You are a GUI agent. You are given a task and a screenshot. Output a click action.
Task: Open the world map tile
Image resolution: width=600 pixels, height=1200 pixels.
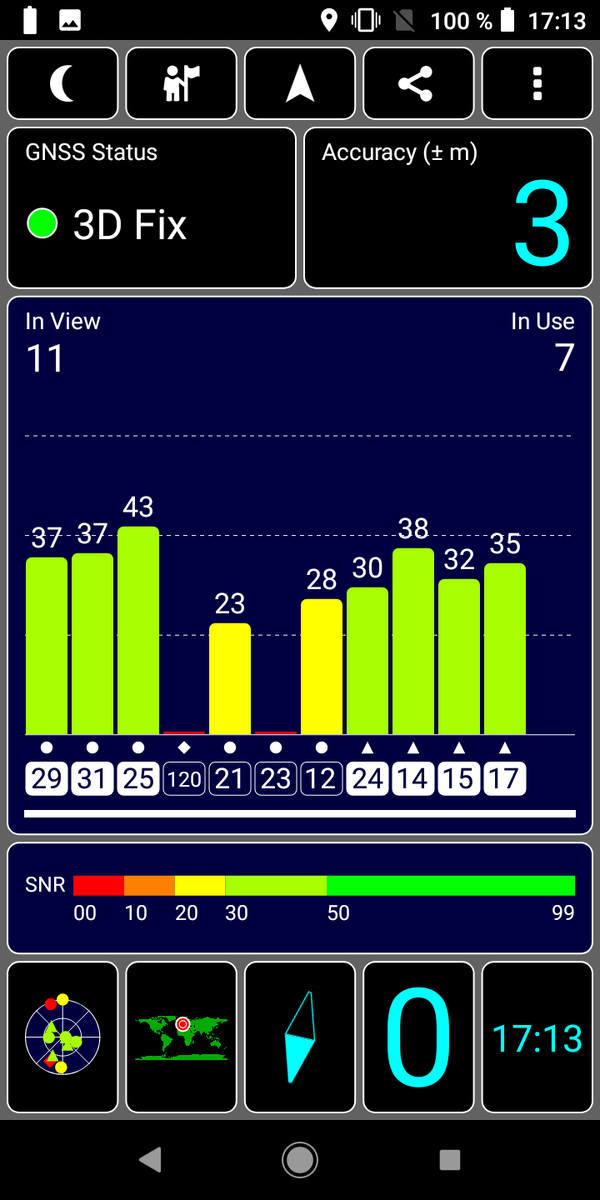[181, 1038]
